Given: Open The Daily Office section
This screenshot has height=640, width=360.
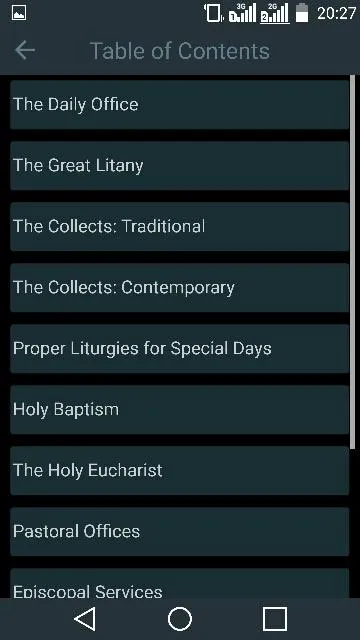Looking at the screenshot, I should pos(180,104).
